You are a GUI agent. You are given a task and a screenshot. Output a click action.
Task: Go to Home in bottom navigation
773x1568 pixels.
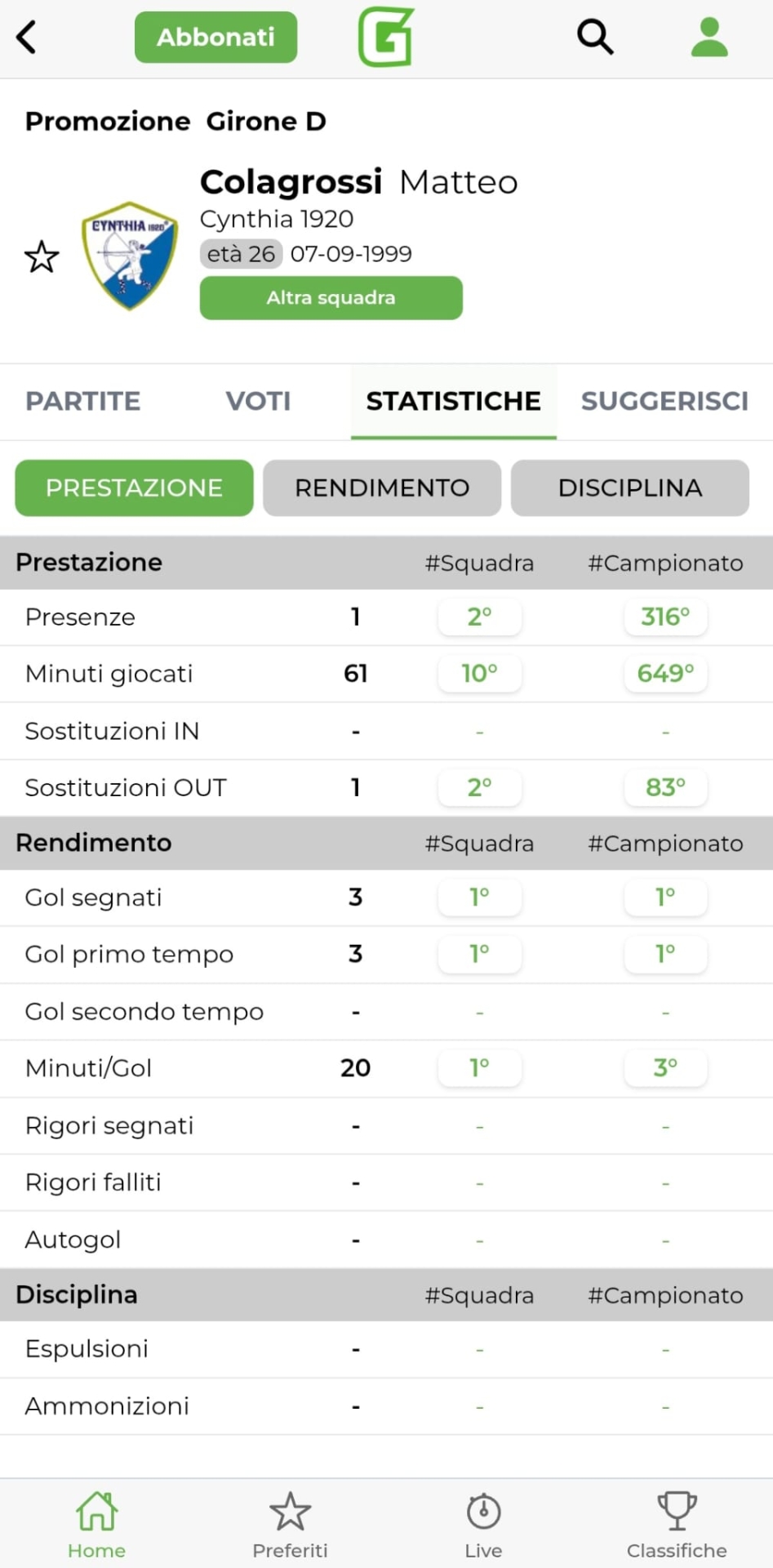coord(96,1524)
